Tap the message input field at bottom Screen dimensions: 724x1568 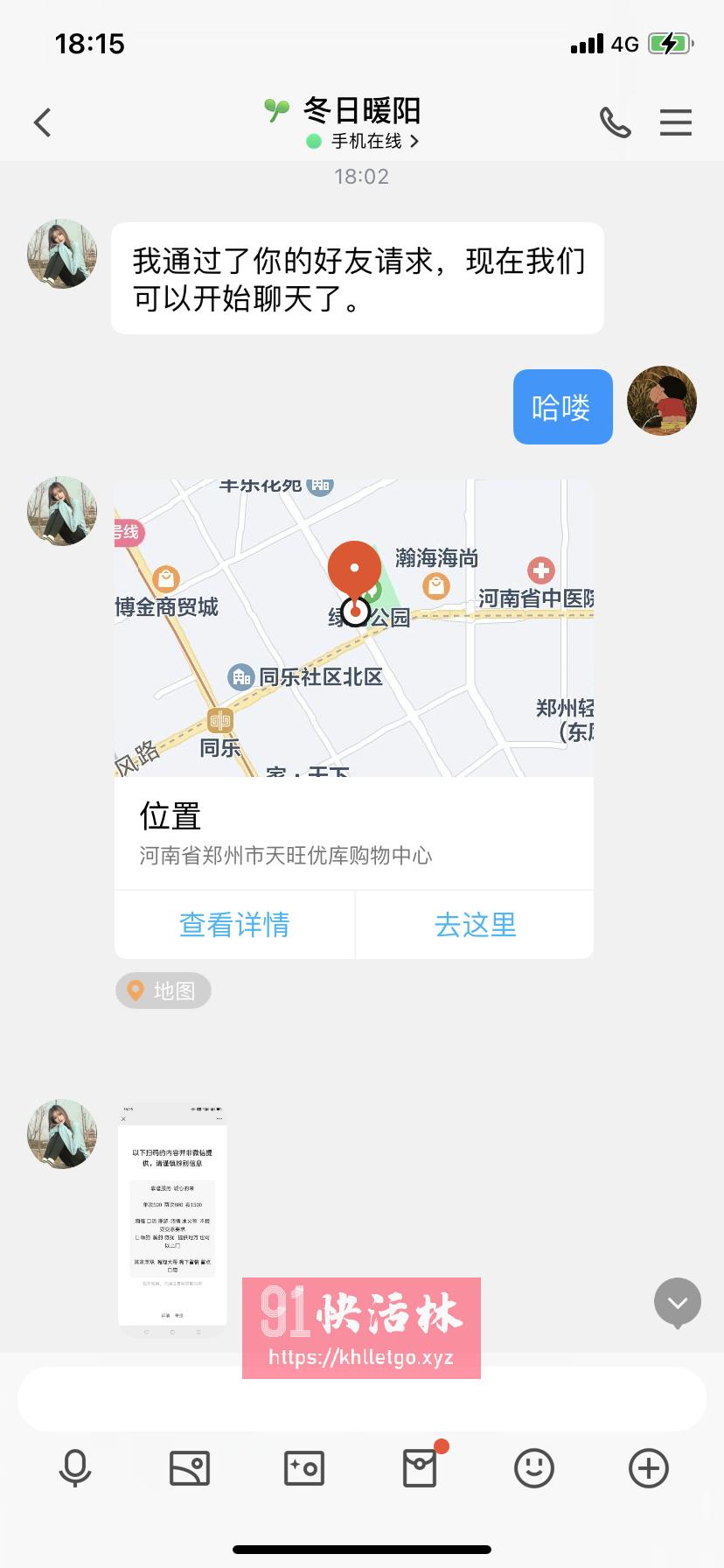(x=362, y=1398)
